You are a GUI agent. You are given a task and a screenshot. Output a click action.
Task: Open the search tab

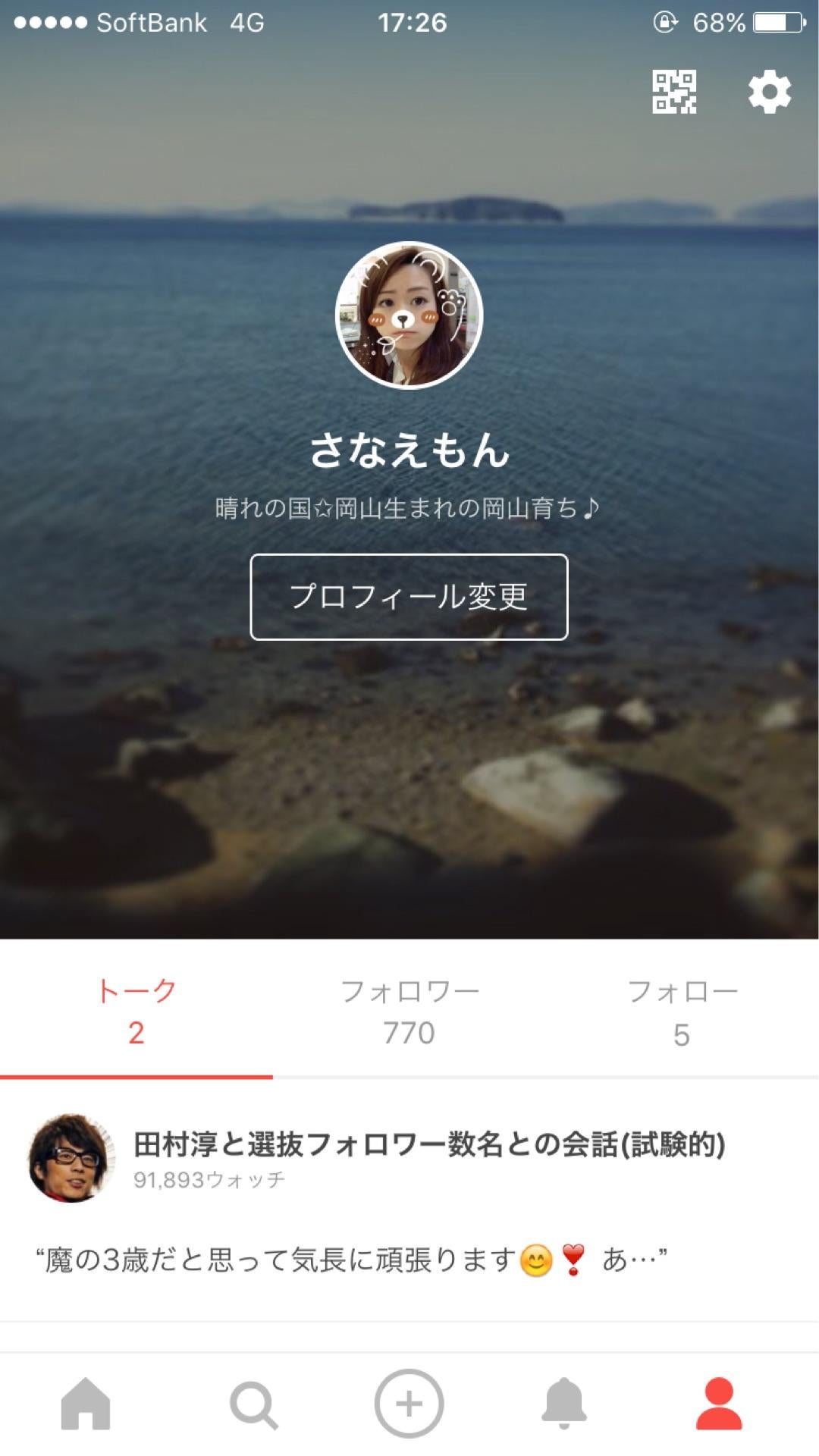pyautogui.click(x=253, y=1404)
